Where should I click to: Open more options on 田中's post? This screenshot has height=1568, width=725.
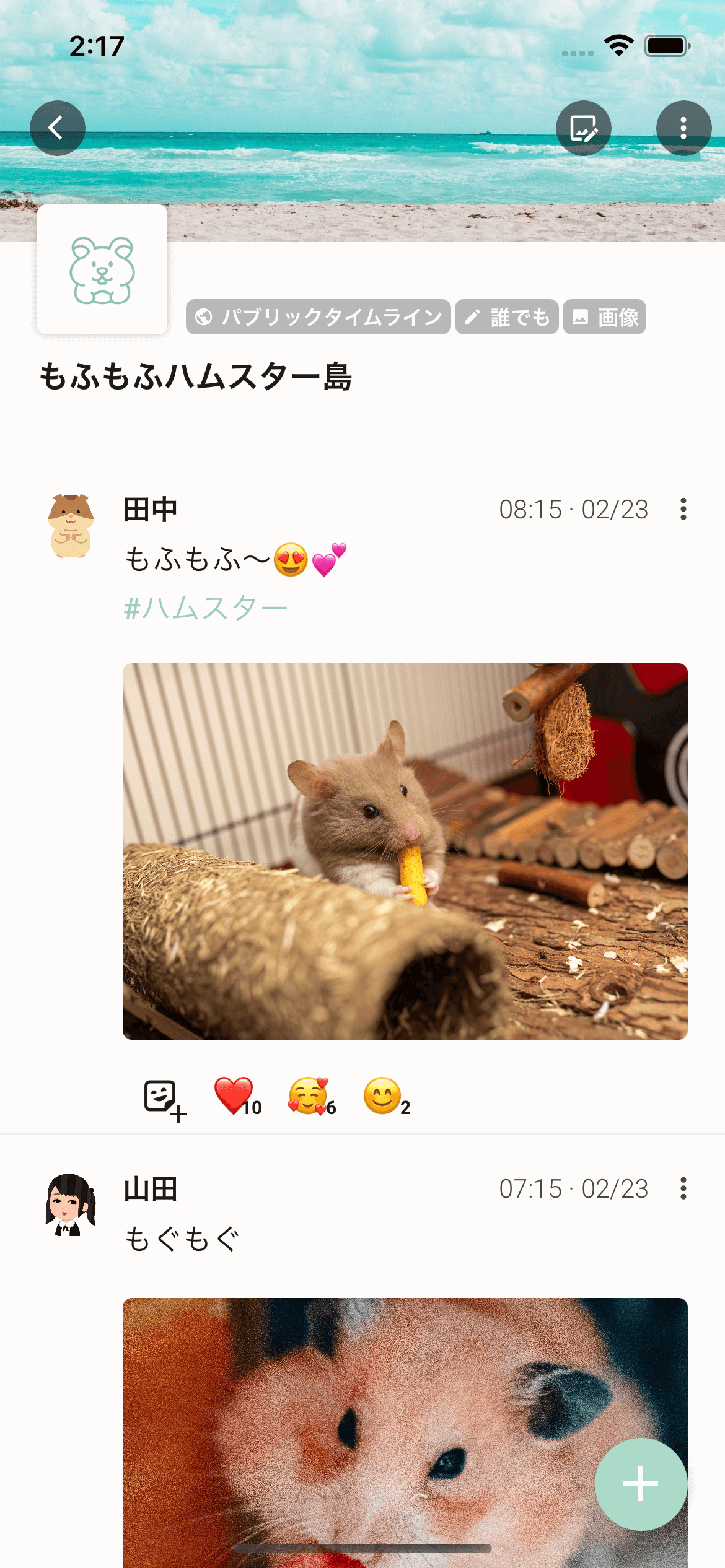[683, 509]
